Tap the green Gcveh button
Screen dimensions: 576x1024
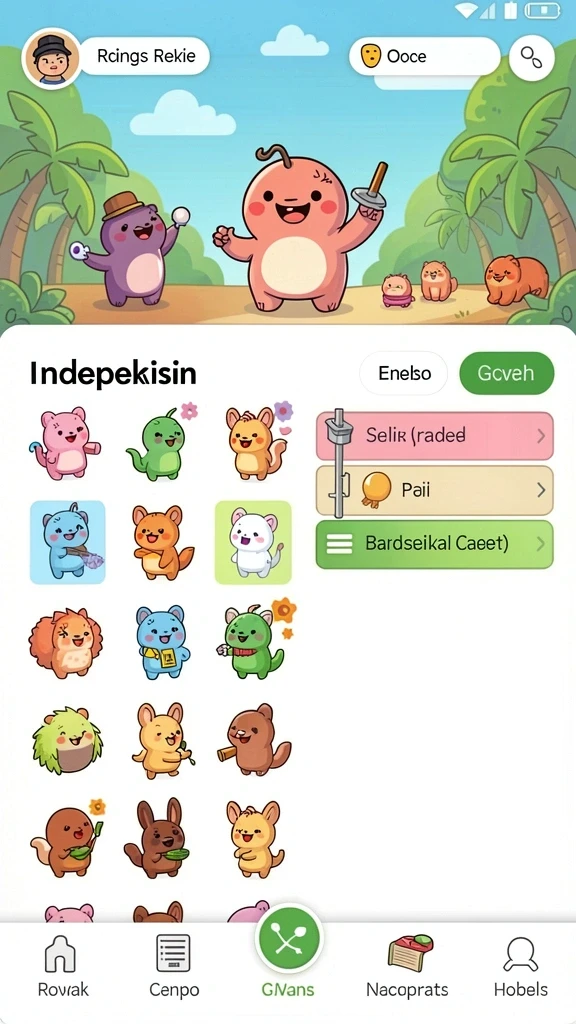(x=507, y=374)
